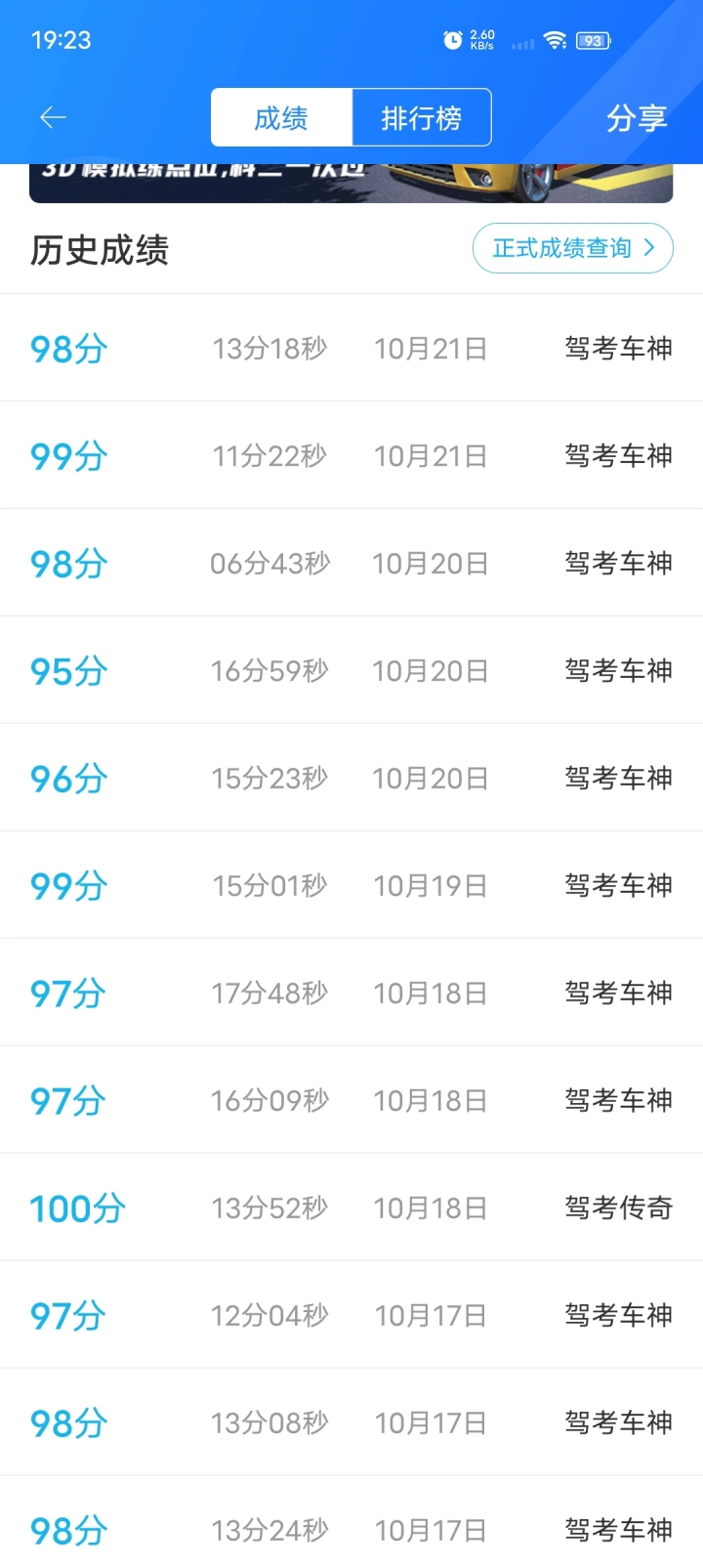
Task: Open the 99分 record with 11分22秒
Action: pos(351,455)
